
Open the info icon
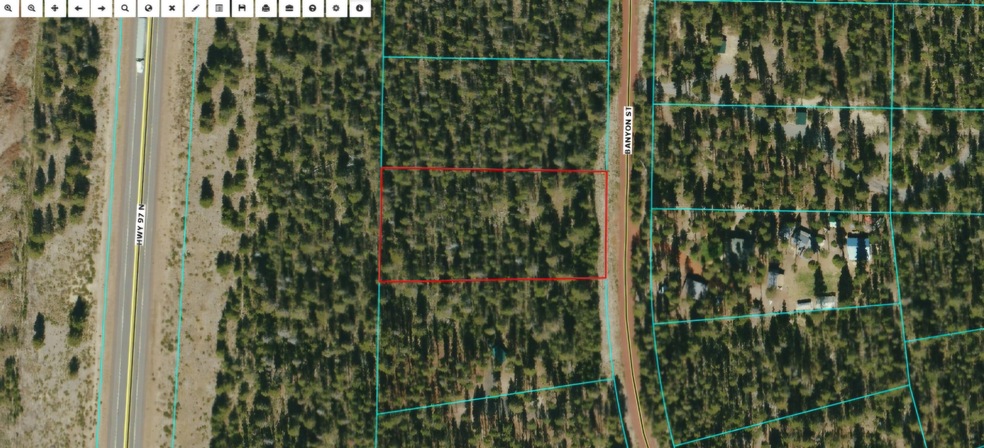click(359, 8)
